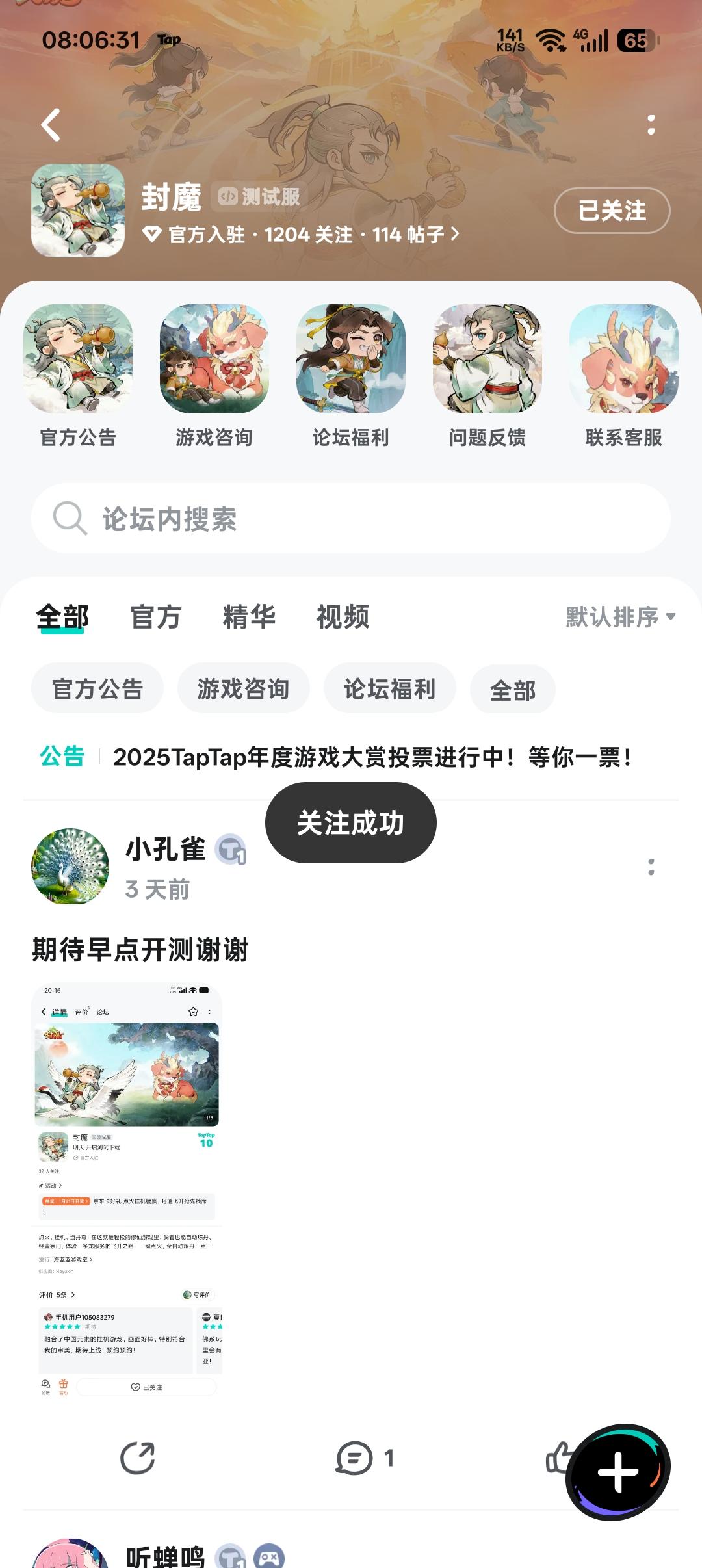Go back using the top-left arrow

point(51,125)
